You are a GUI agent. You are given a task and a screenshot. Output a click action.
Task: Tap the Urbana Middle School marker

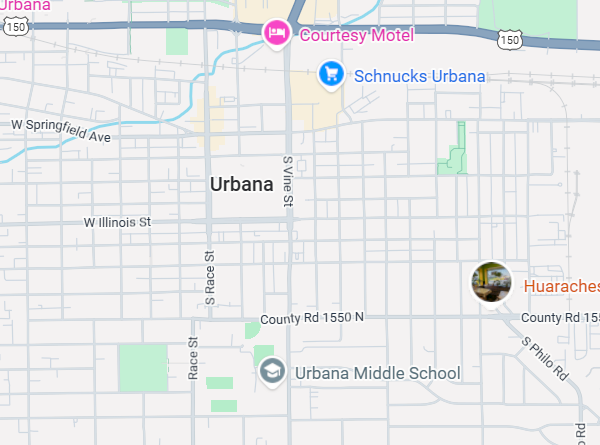271,373
